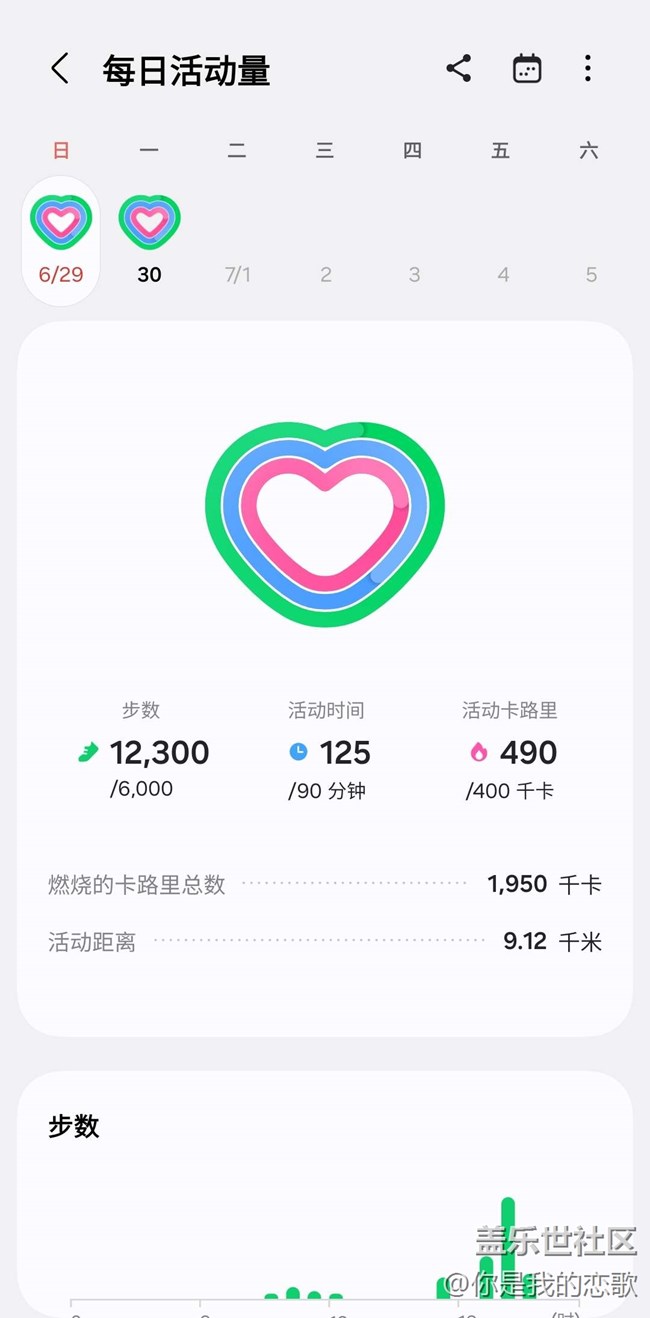Open the calendar date picker
650x1318 pixels.
click(x=527, y=69)
